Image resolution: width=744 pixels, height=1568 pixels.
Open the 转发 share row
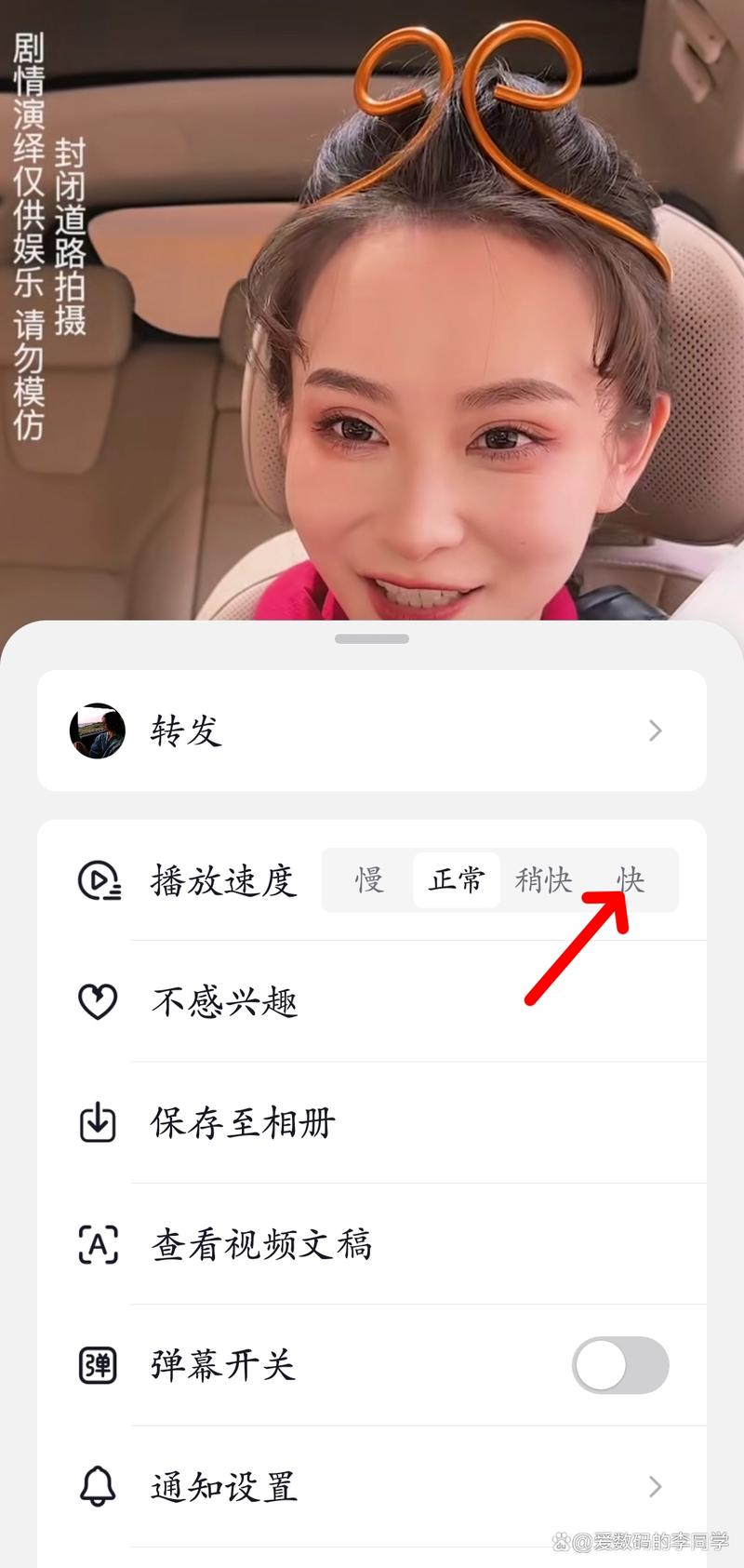pos(372,730)
